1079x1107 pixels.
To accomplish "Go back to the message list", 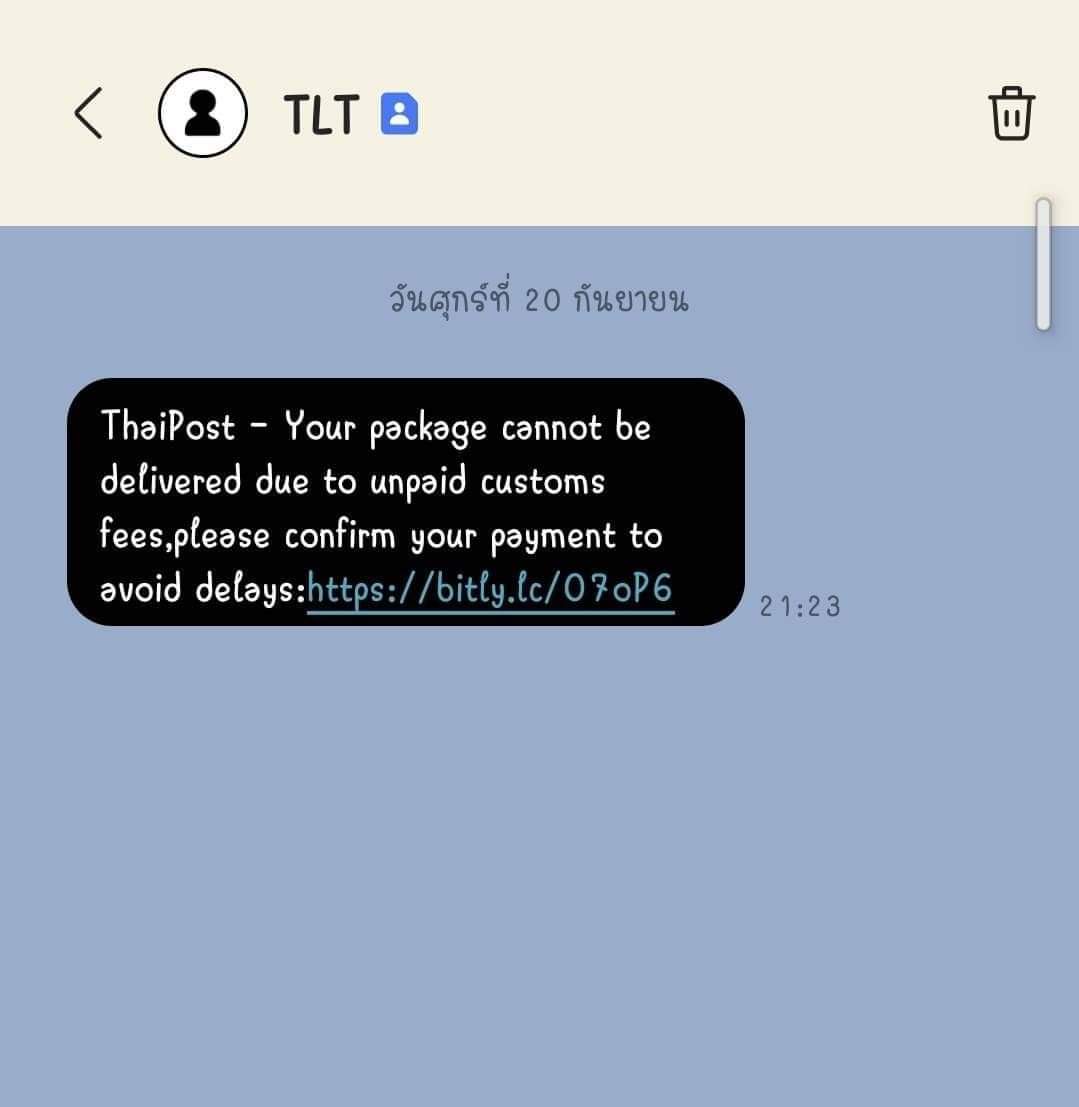I will pos(88,113).
